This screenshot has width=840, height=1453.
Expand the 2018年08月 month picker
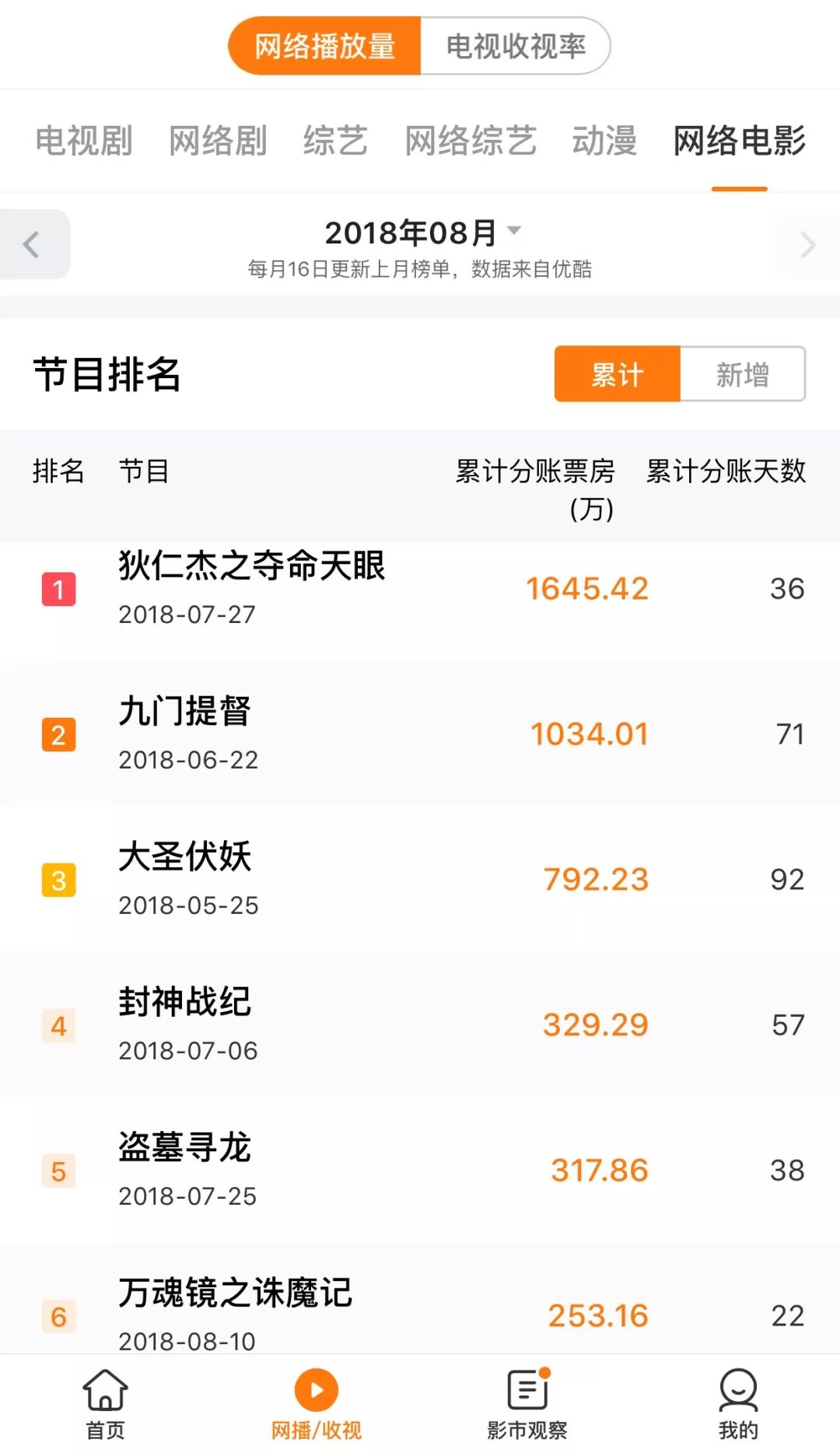(422, 232)
